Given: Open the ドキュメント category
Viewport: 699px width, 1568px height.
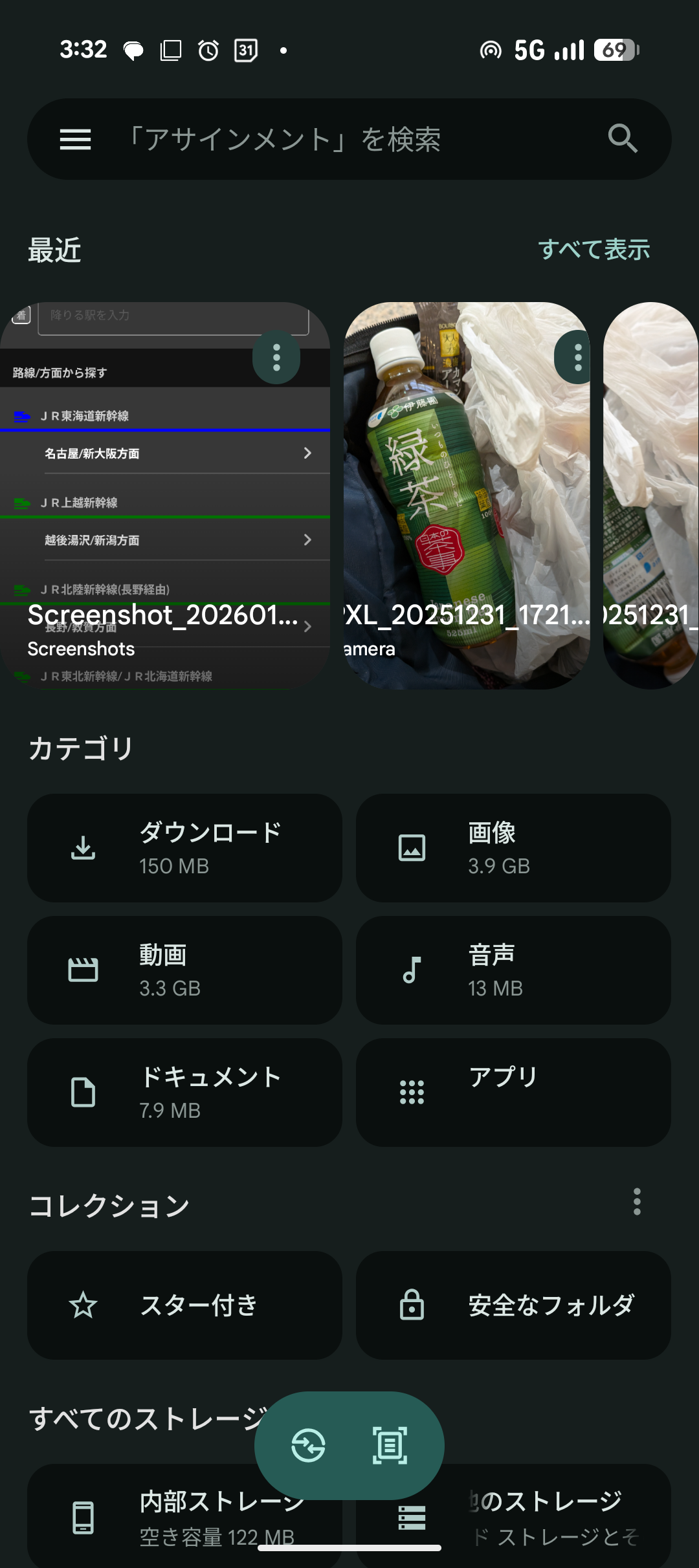Looking at the screenshot, I should [184, 1093].
